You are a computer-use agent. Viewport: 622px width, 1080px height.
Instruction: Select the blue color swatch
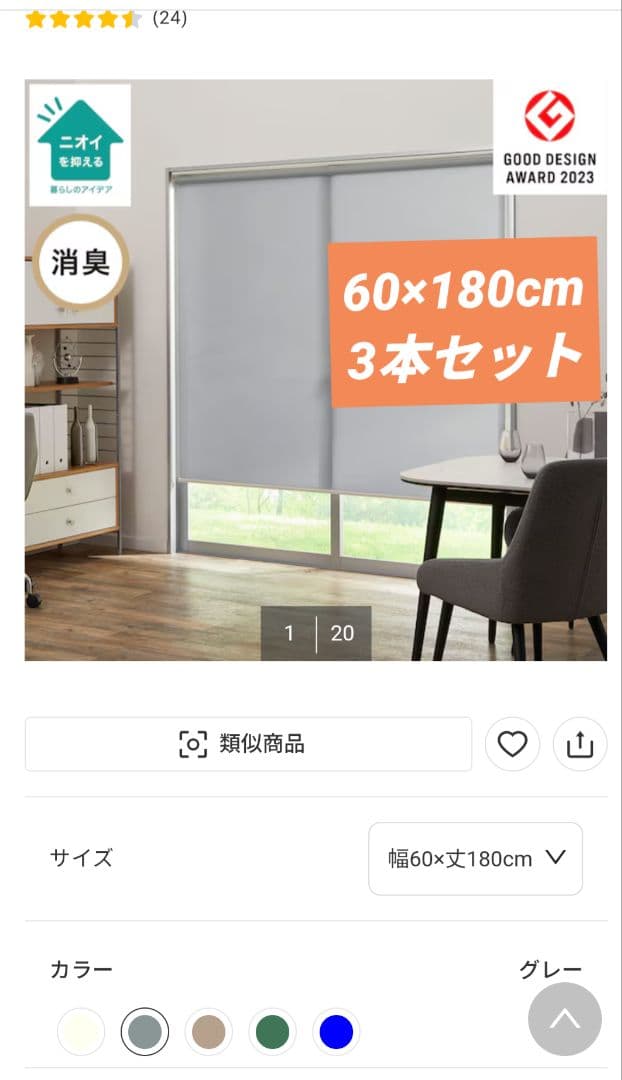[x=336, y=1031]
